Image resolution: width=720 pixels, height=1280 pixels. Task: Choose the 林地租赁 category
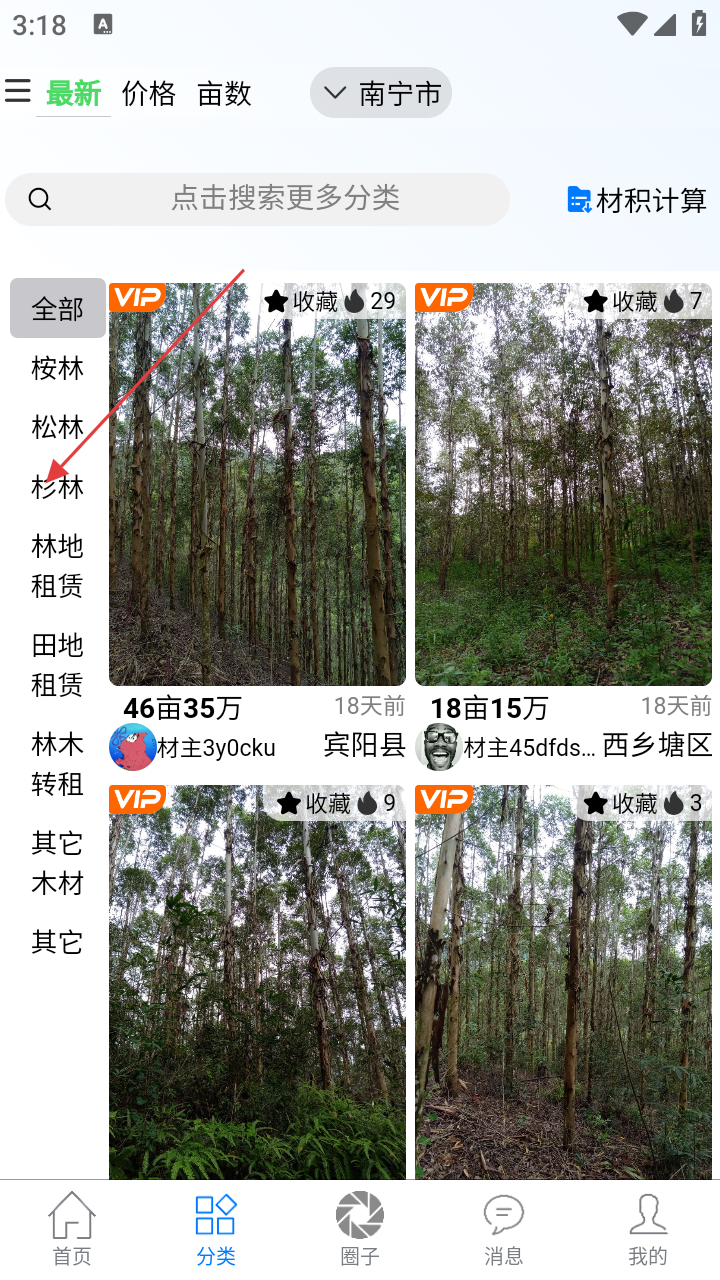pos(57,566)
